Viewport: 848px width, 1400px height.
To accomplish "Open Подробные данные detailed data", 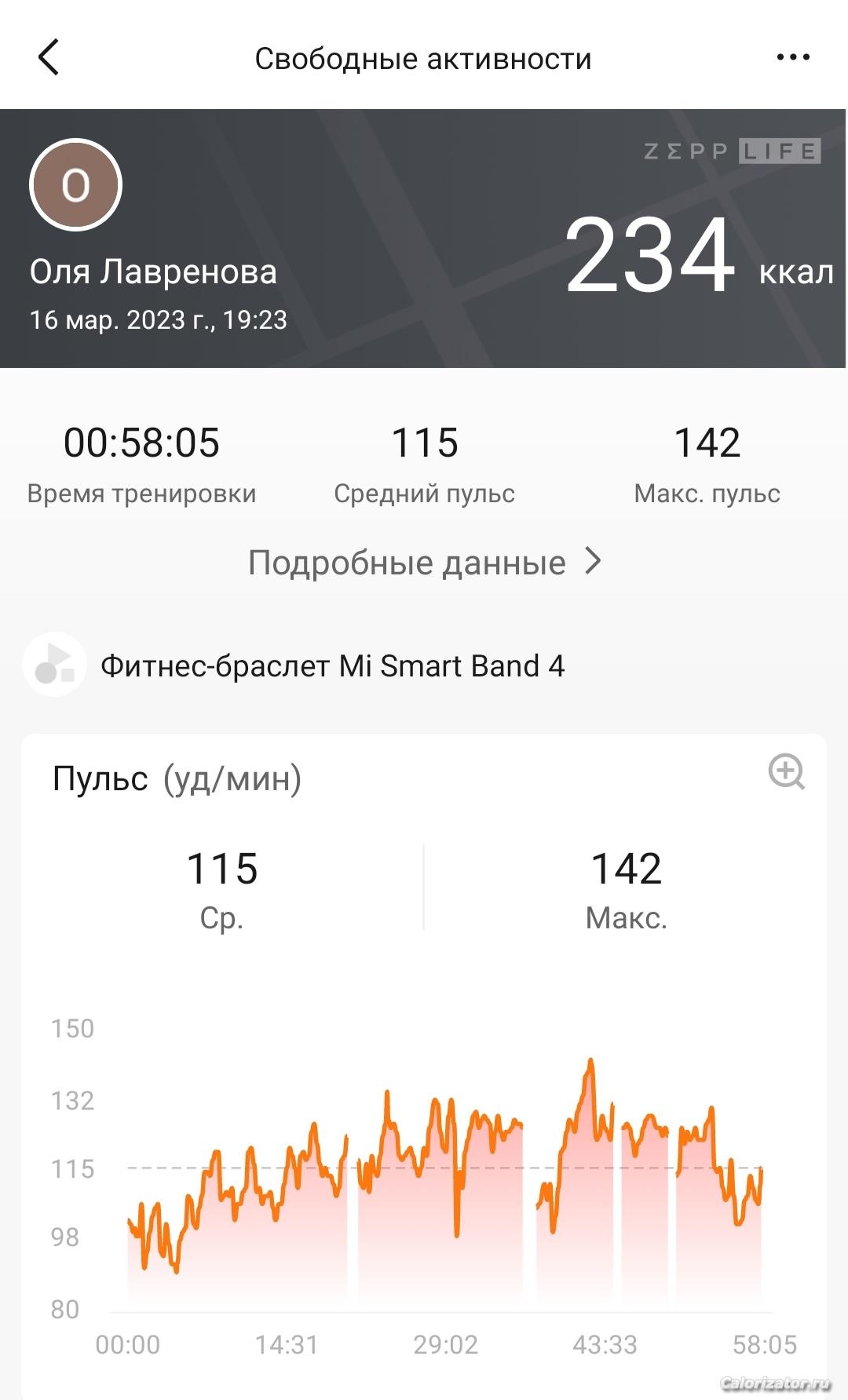I will [x=424, y=563].
